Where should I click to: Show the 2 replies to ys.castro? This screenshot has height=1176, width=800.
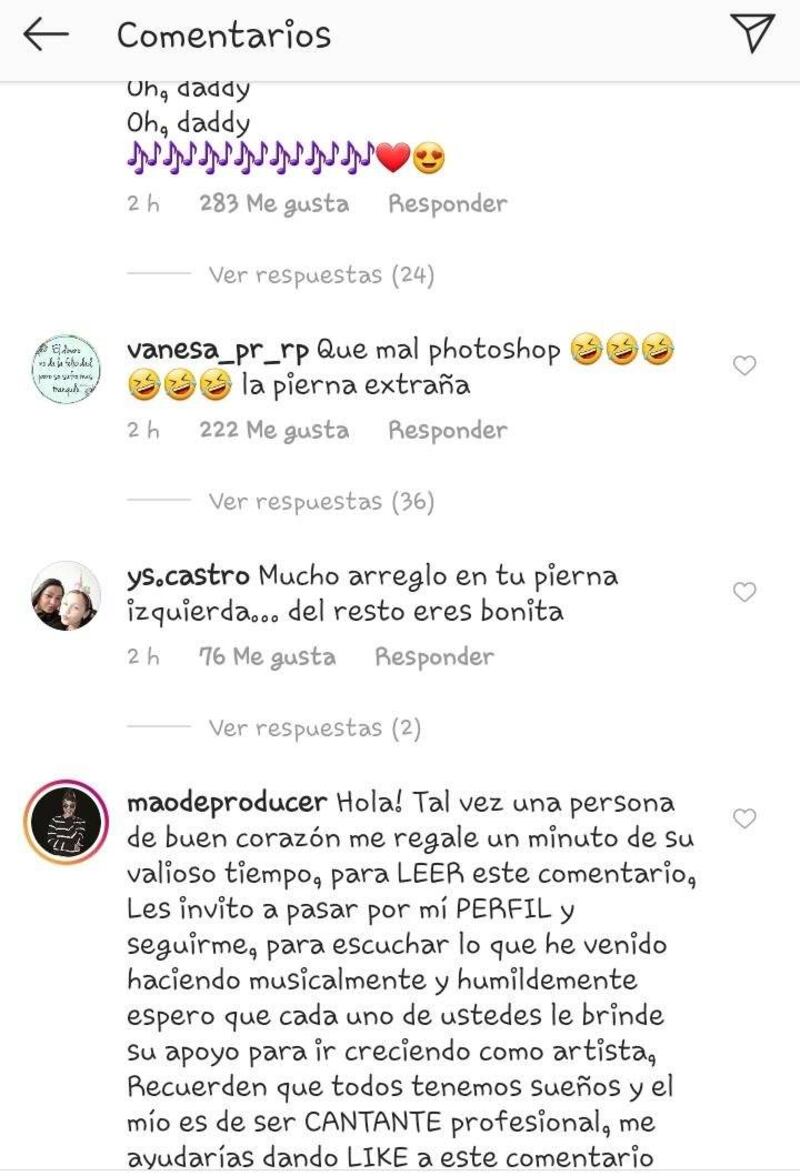click(x=315, y=729)
